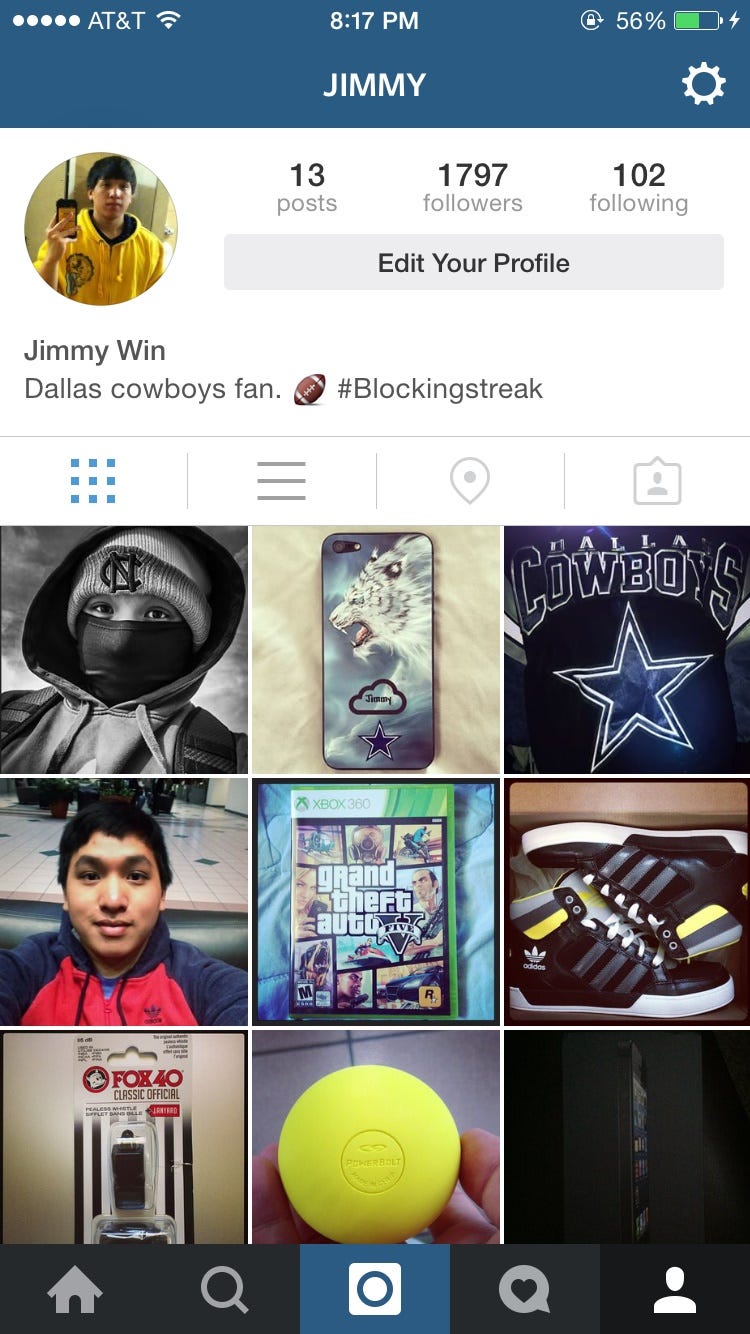Open the Cowboys star jersey post
The width and height of the screenshot is (750, 1334).
click(627, 650)
